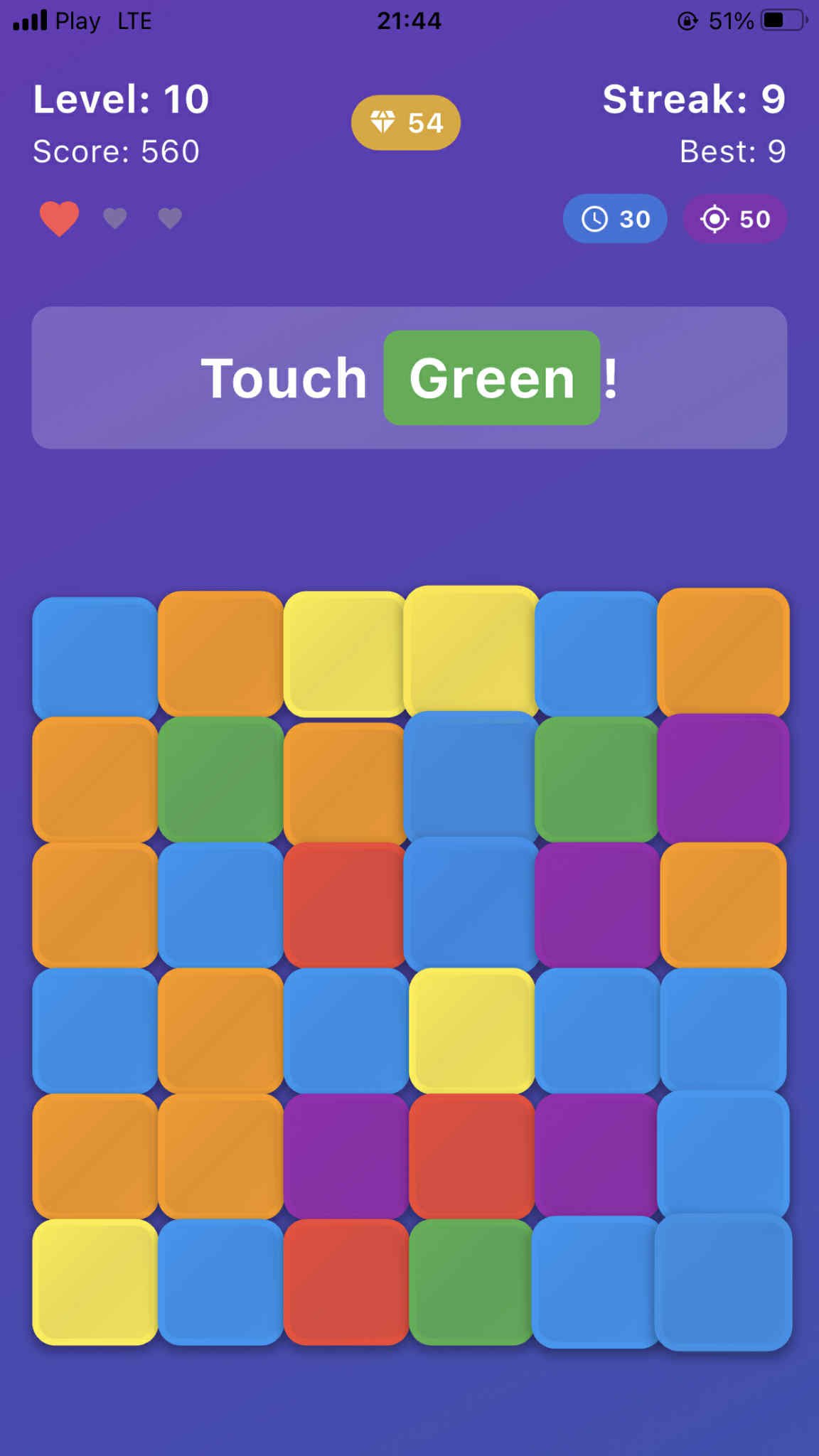The image size is (819, 1456).
Task: Tap the diamond gem counter badge
Action: [x=406, y=122]
